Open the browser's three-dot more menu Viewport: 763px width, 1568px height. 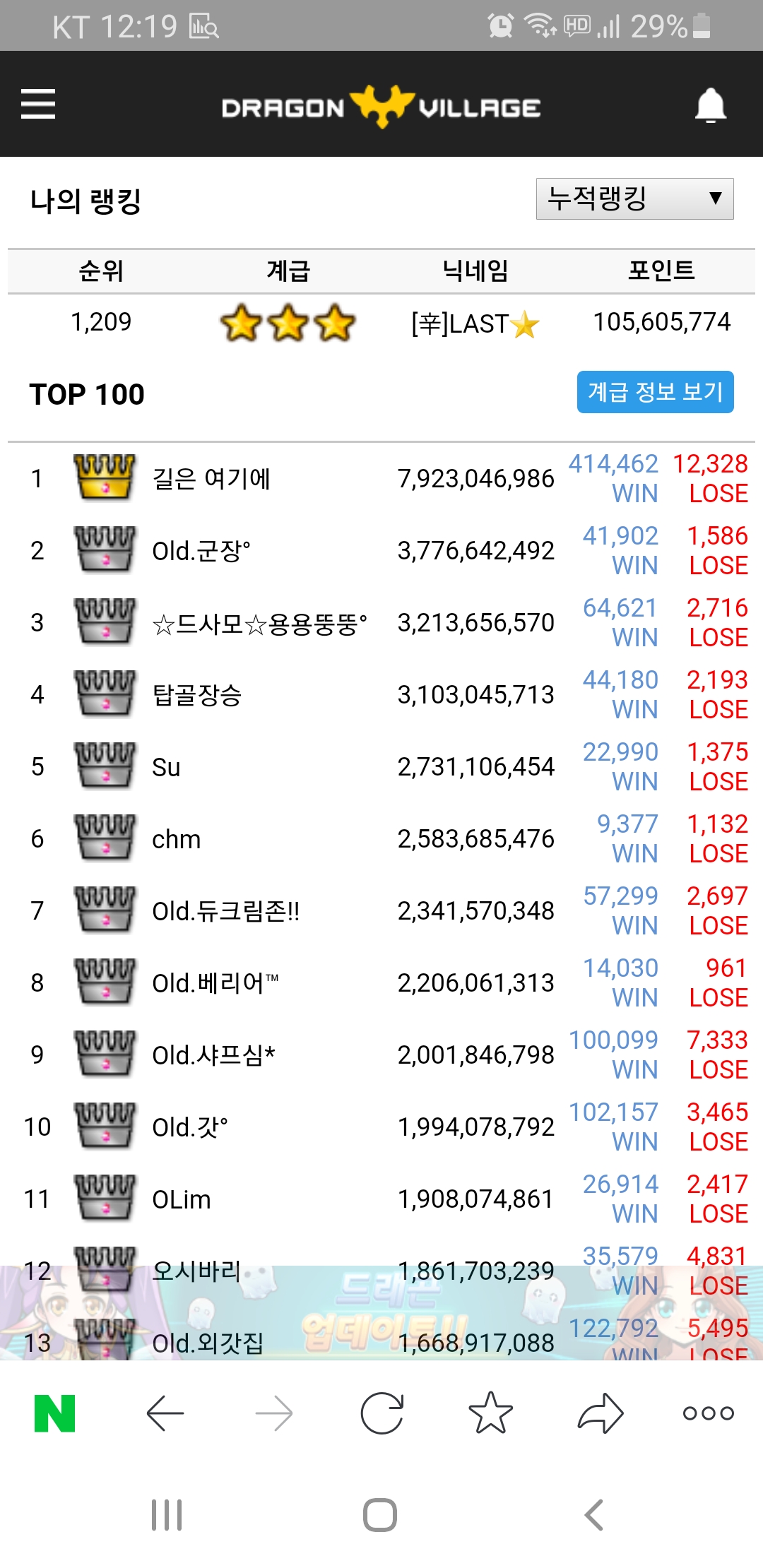(709, 1413)
